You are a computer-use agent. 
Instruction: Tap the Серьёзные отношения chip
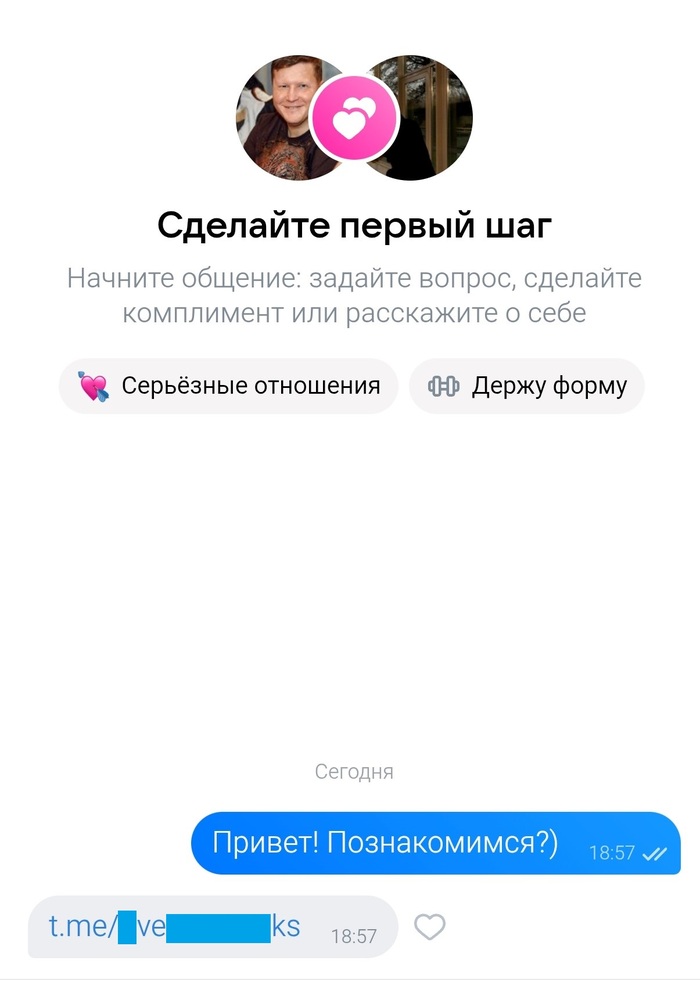point(229,386)
